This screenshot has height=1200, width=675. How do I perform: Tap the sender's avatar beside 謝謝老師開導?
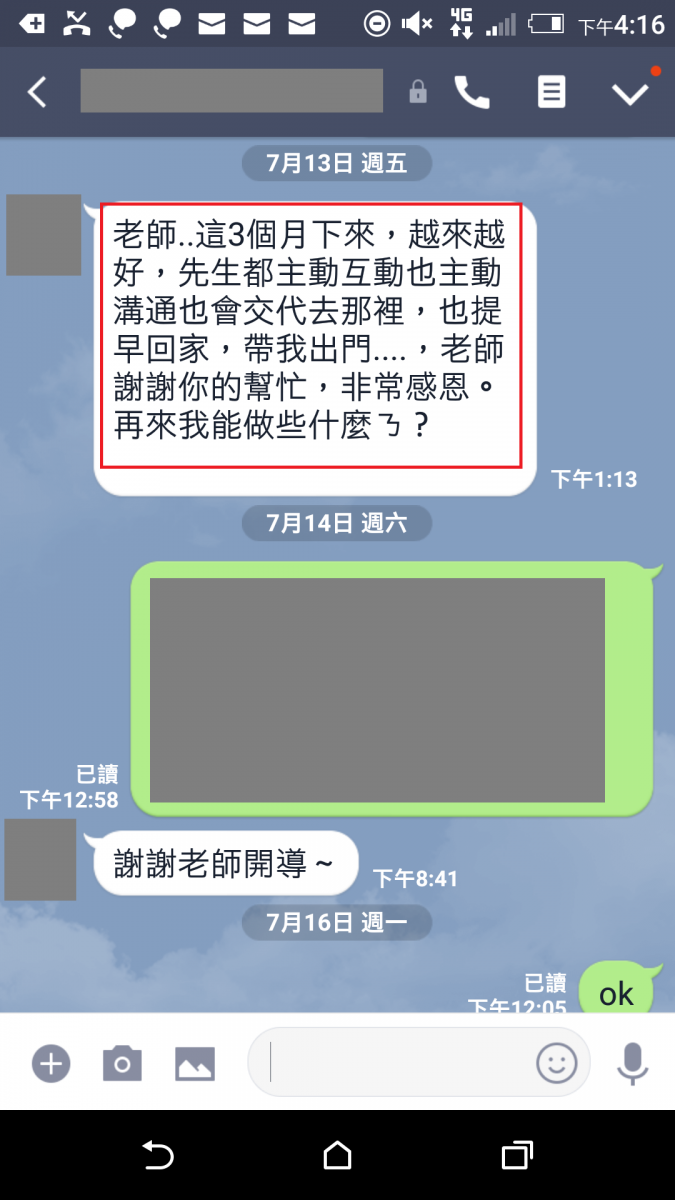41,859
